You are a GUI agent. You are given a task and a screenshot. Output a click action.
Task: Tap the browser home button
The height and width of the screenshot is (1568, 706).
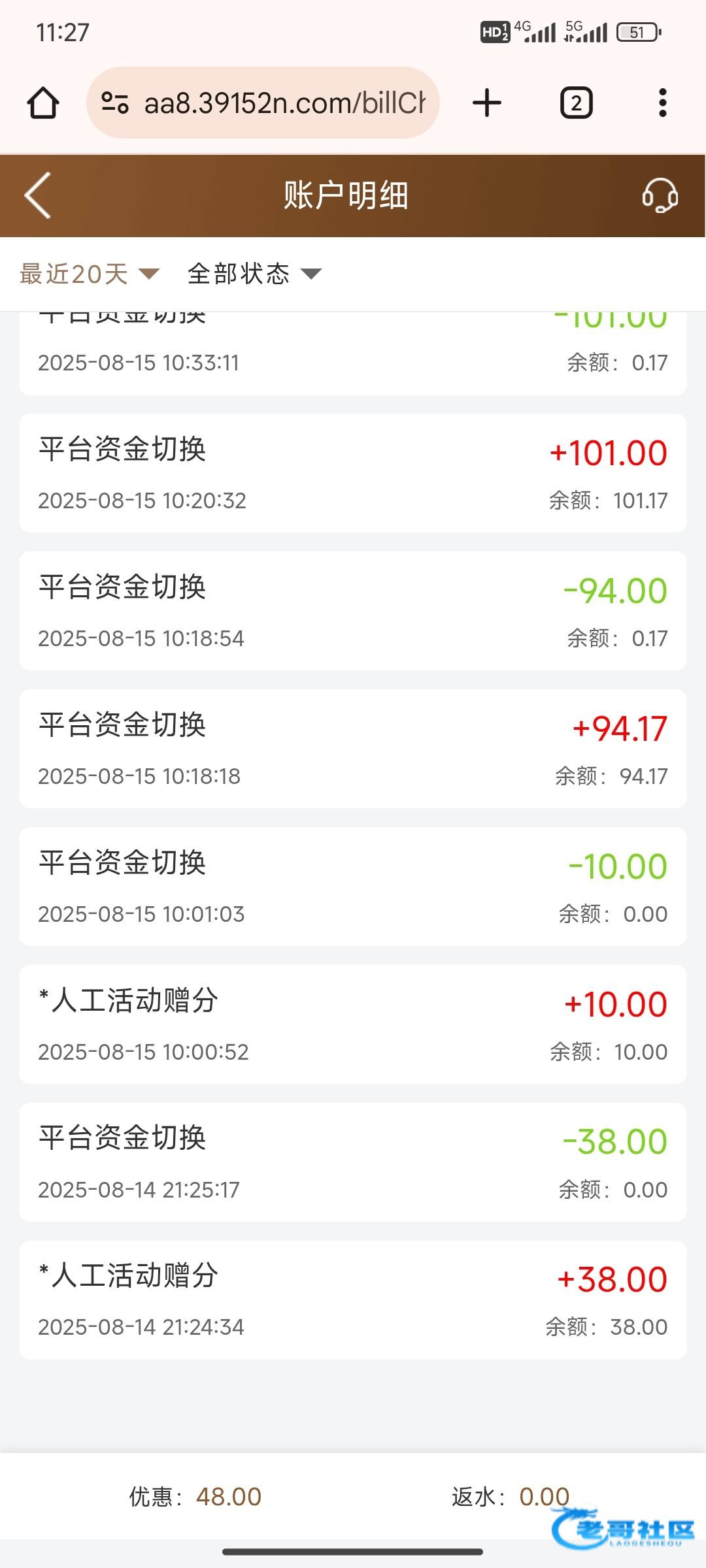43,103
